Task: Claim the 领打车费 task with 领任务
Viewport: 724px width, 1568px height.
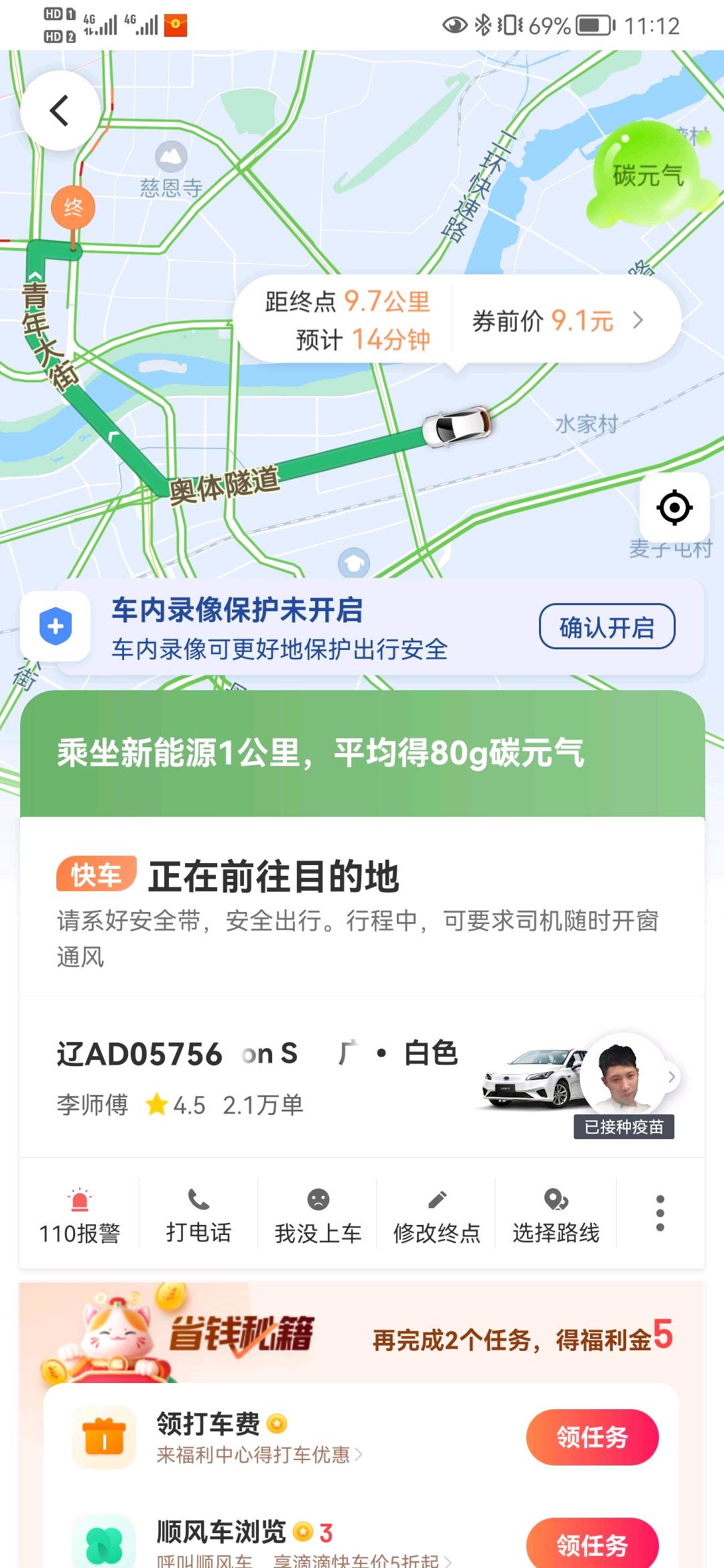Action: 592,1437
